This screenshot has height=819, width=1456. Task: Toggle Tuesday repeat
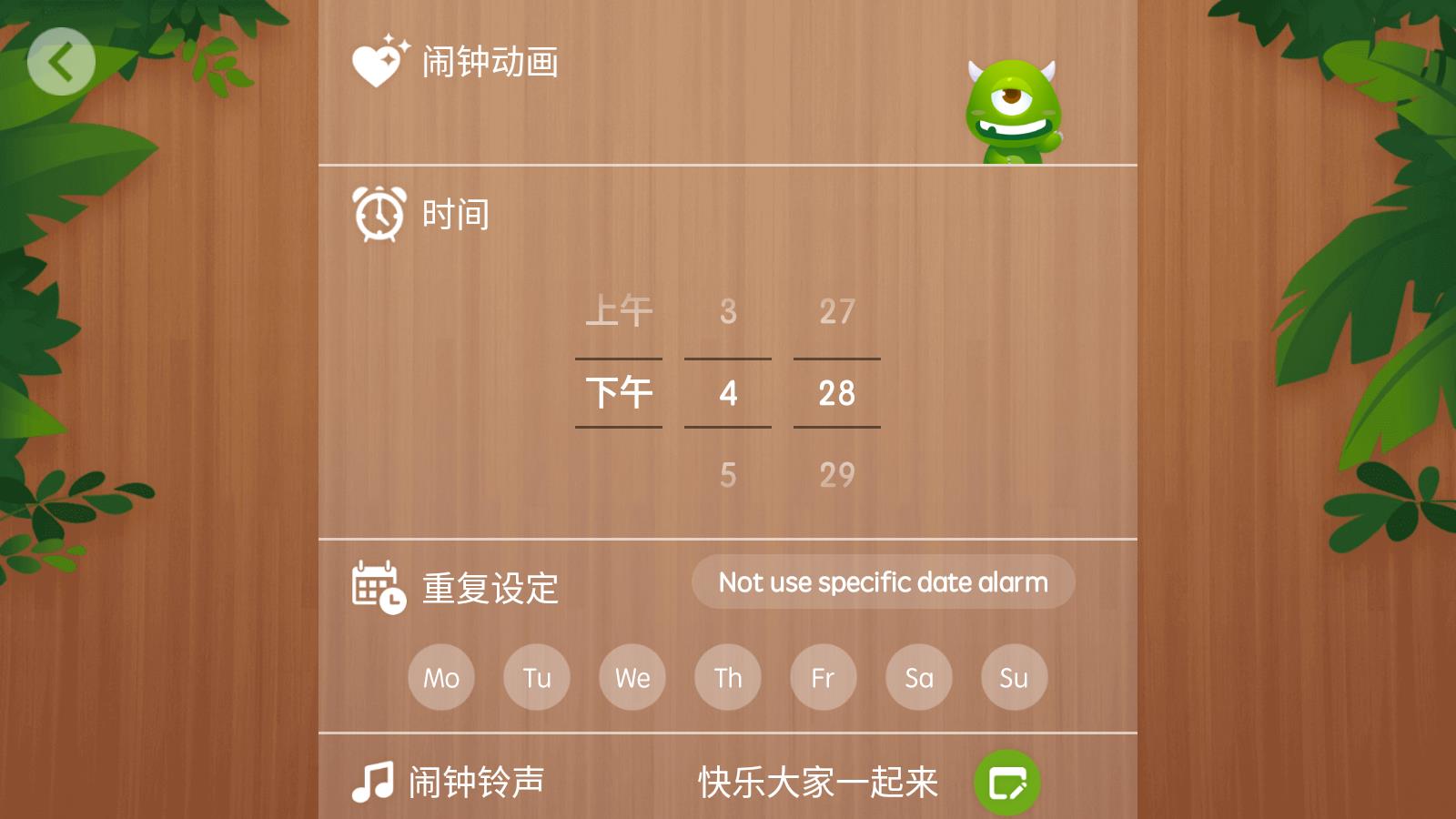point(537,677)
